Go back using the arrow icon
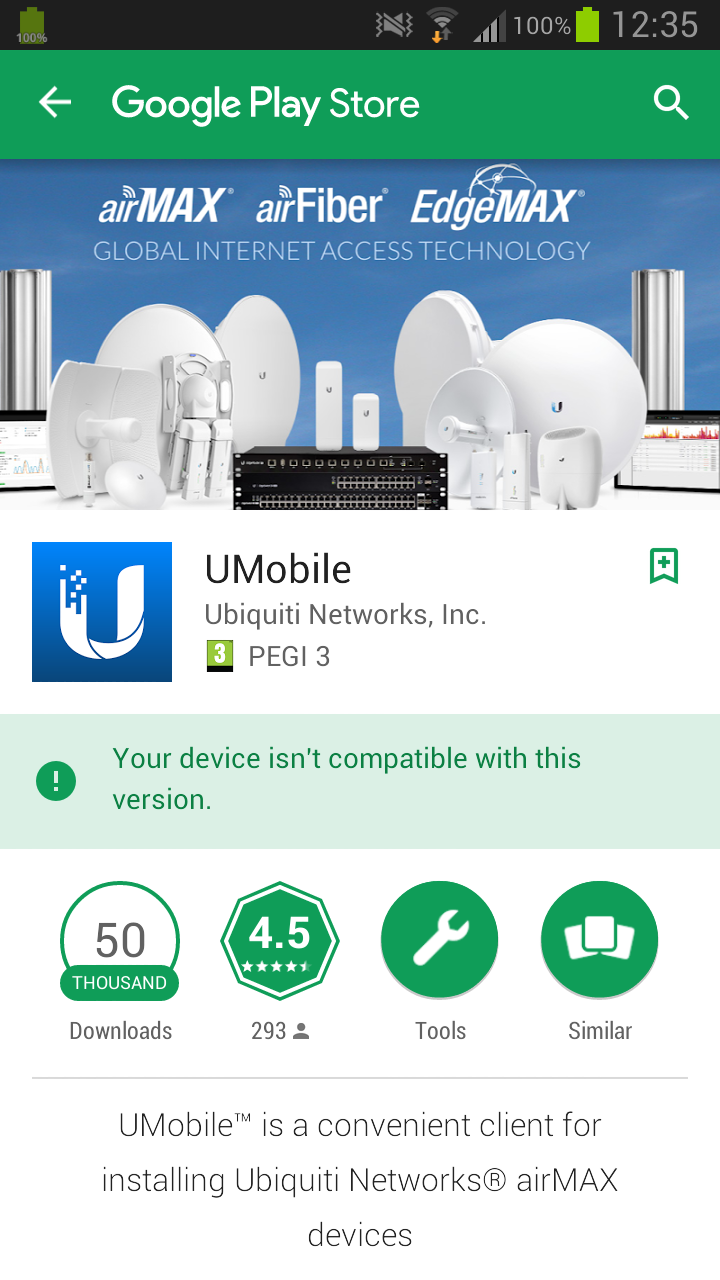This screenshot has height=1280, width=720. coord(55,103)
